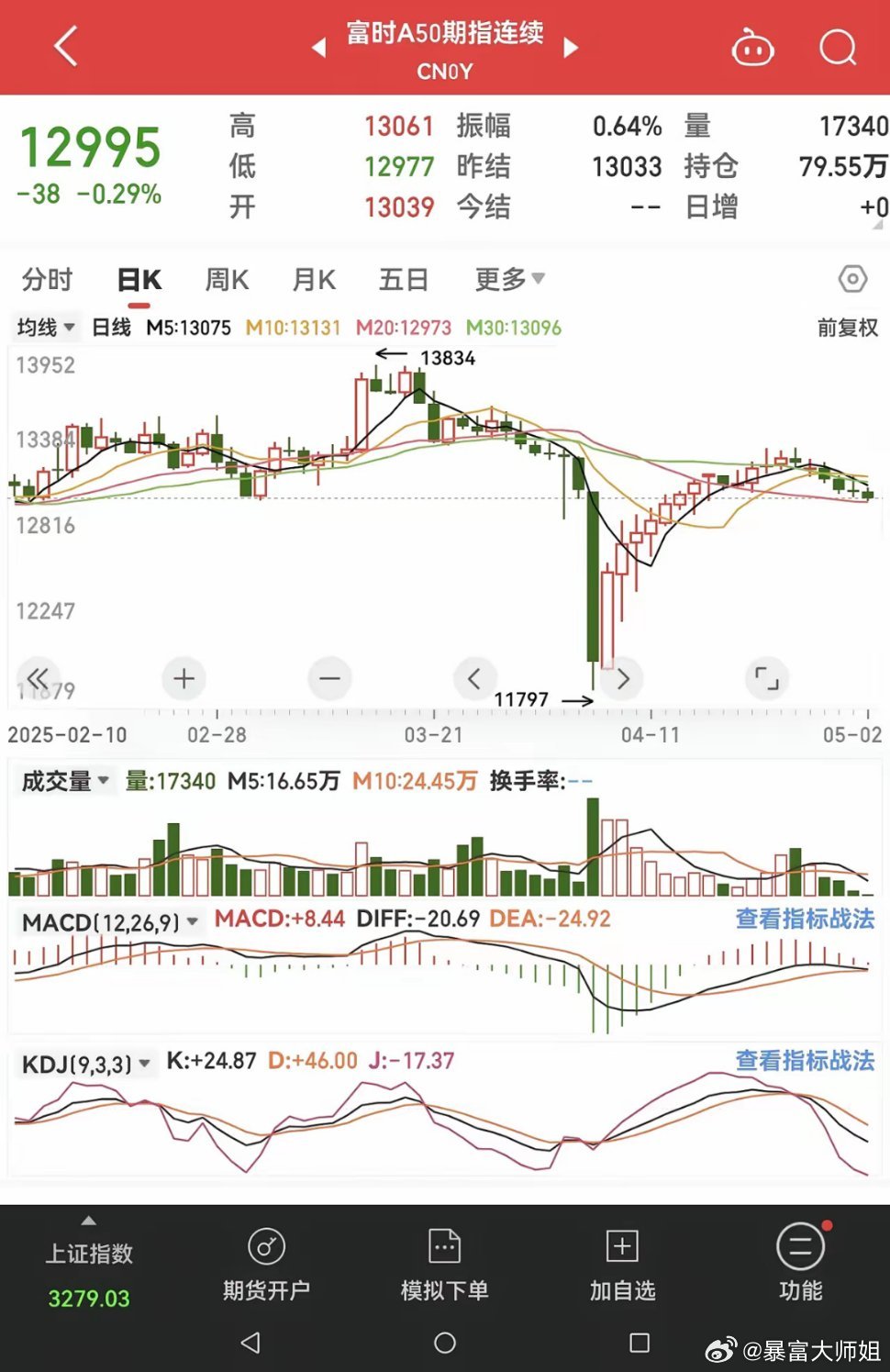
Task: Expand the 更多 chart period dropdown
Action: coord(508,280)
